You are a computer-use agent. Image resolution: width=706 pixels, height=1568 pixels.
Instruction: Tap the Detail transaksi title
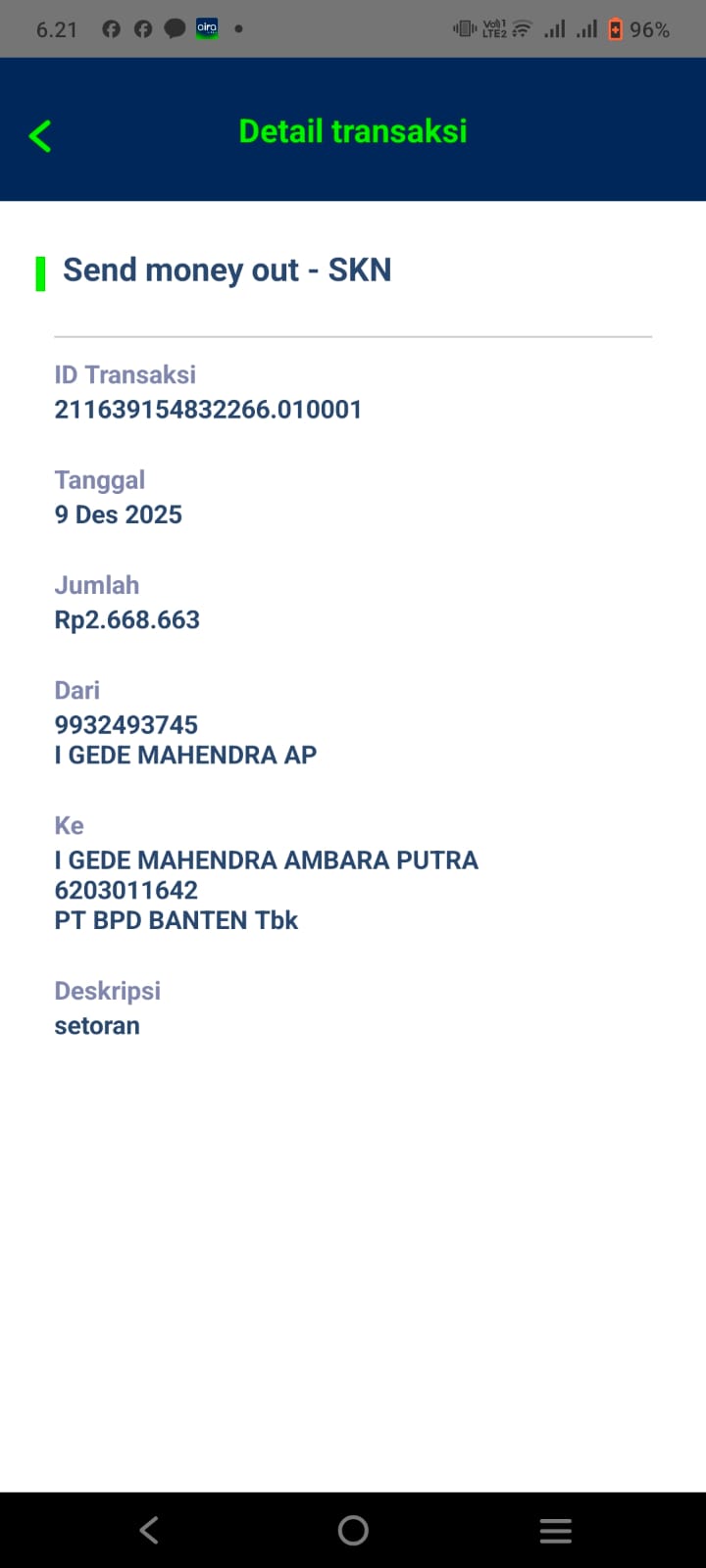pos(352,130)
